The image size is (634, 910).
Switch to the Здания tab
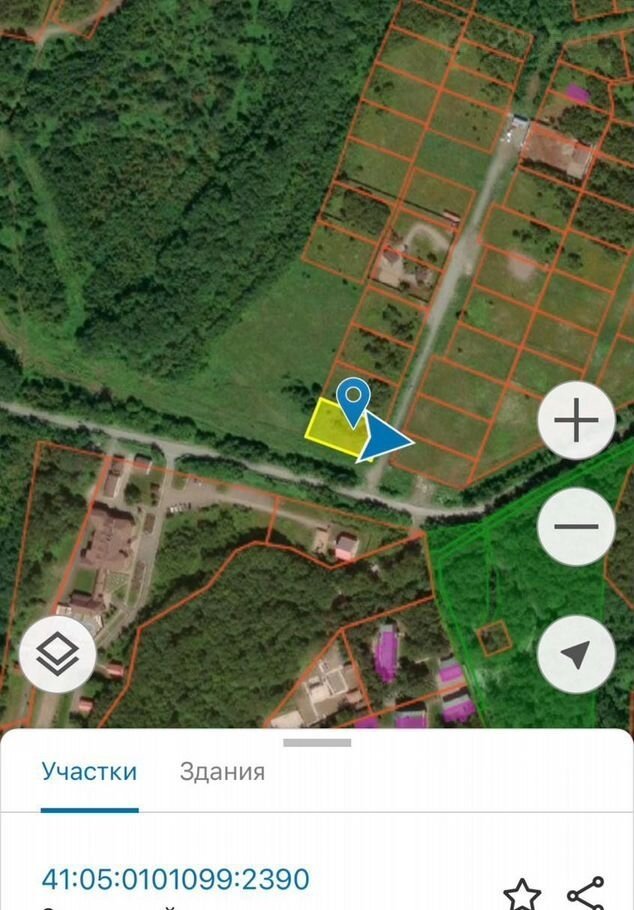tap(222, 772)
